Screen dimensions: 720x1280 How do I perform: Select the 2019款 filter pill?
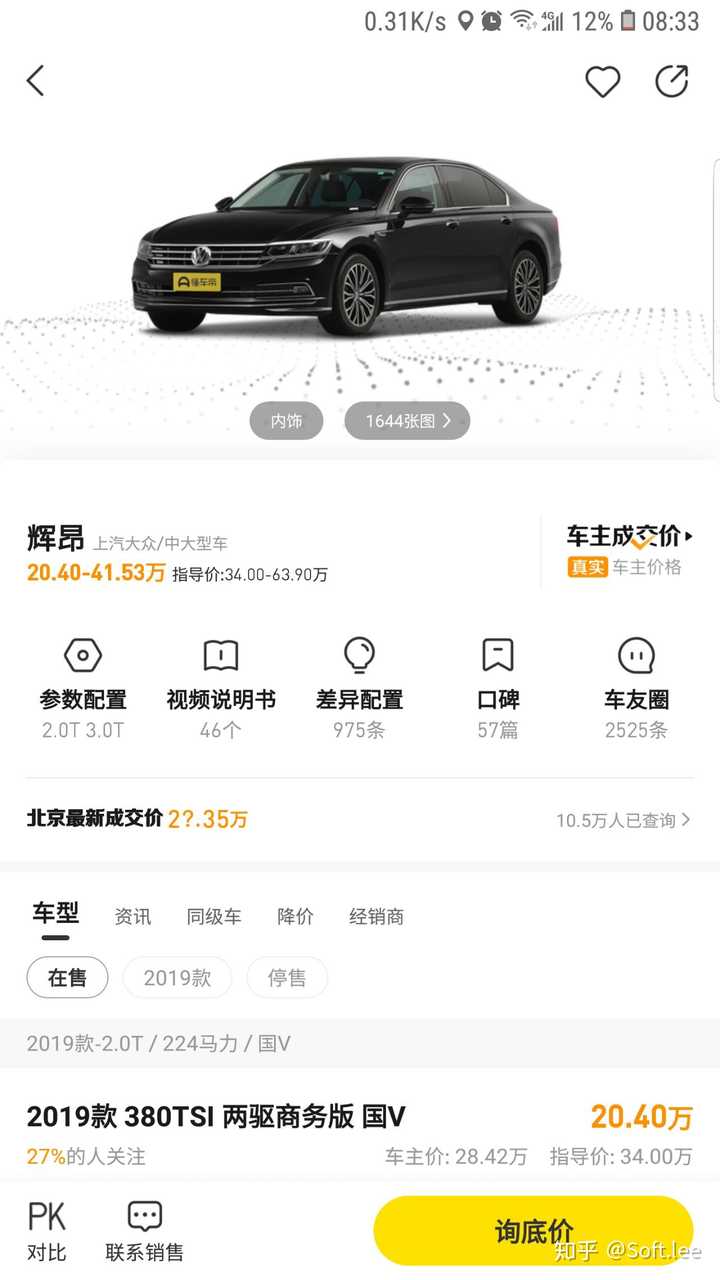[x=177, y=977]
